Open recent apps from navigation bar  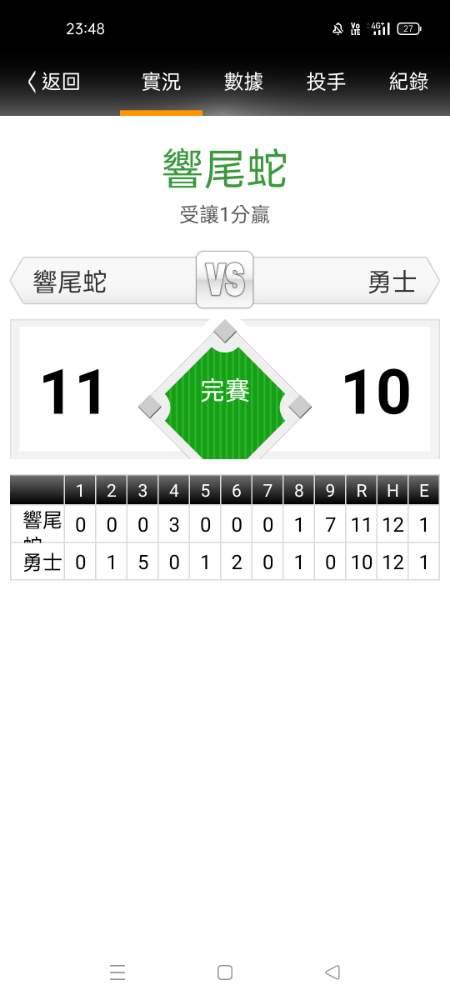tap(117, 972)
